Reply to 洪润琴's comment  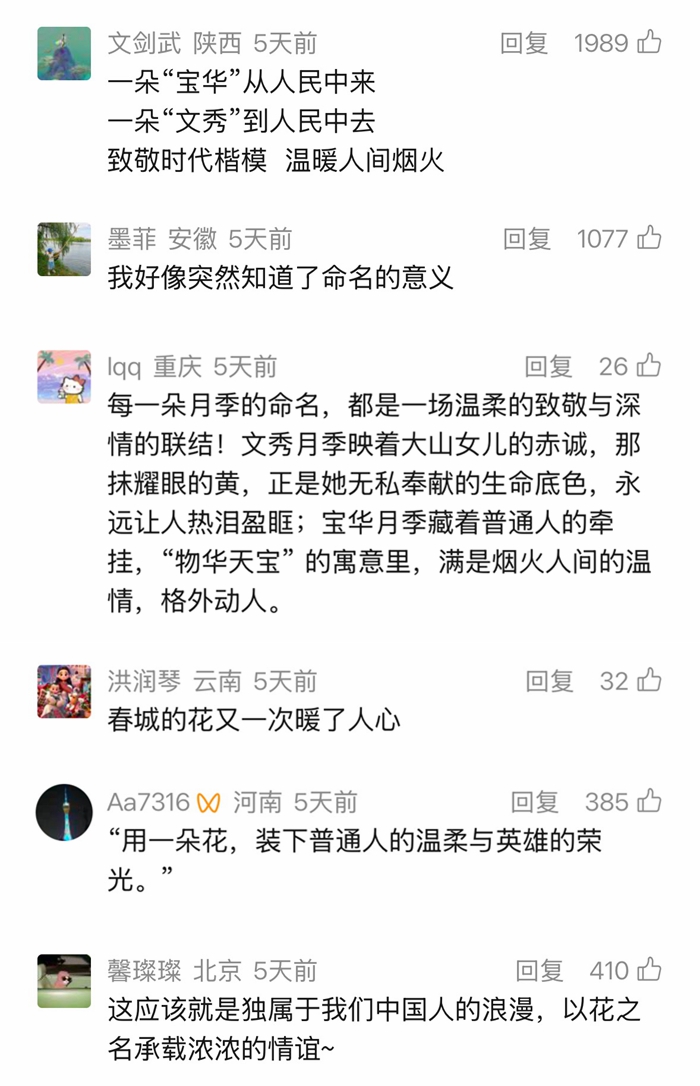coord(550,682)
